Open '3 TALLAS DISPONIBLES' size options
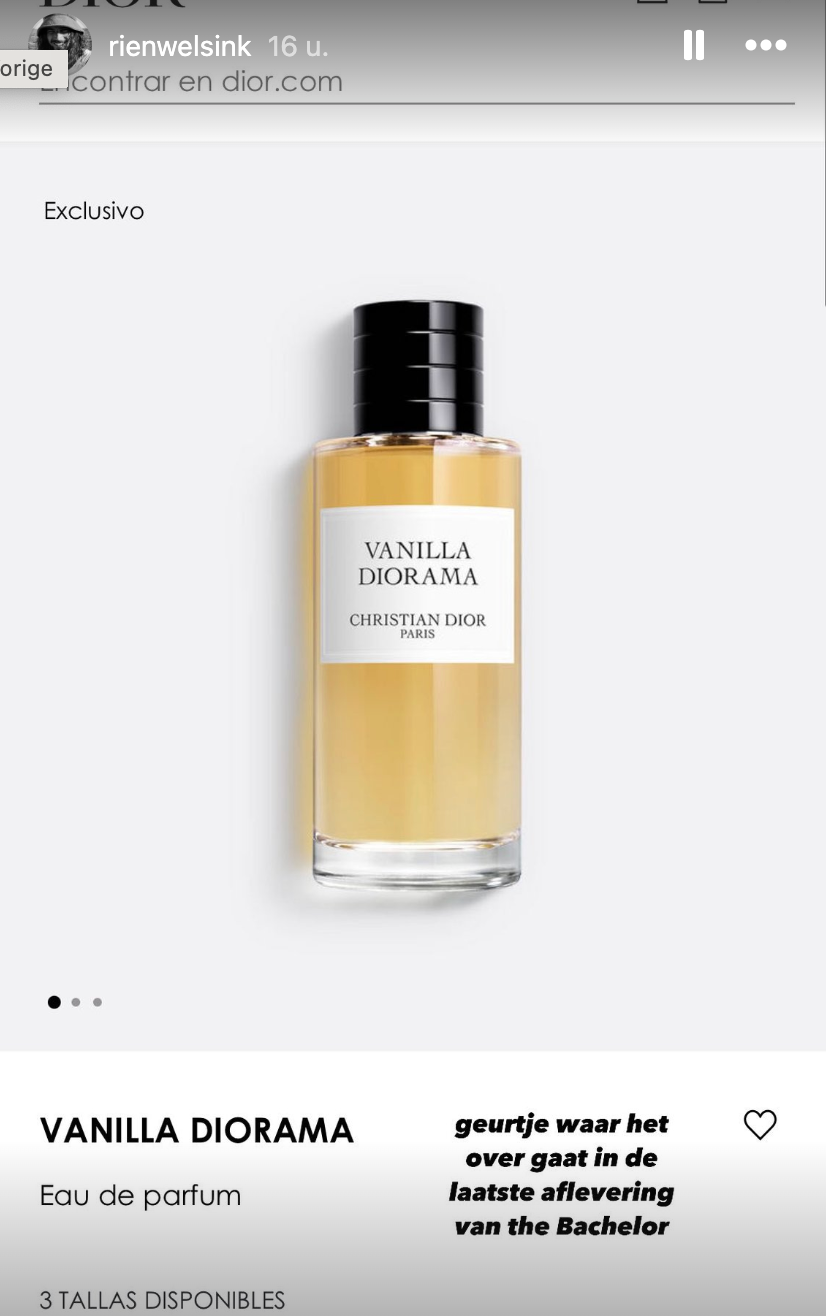 tap(162, 1300)
